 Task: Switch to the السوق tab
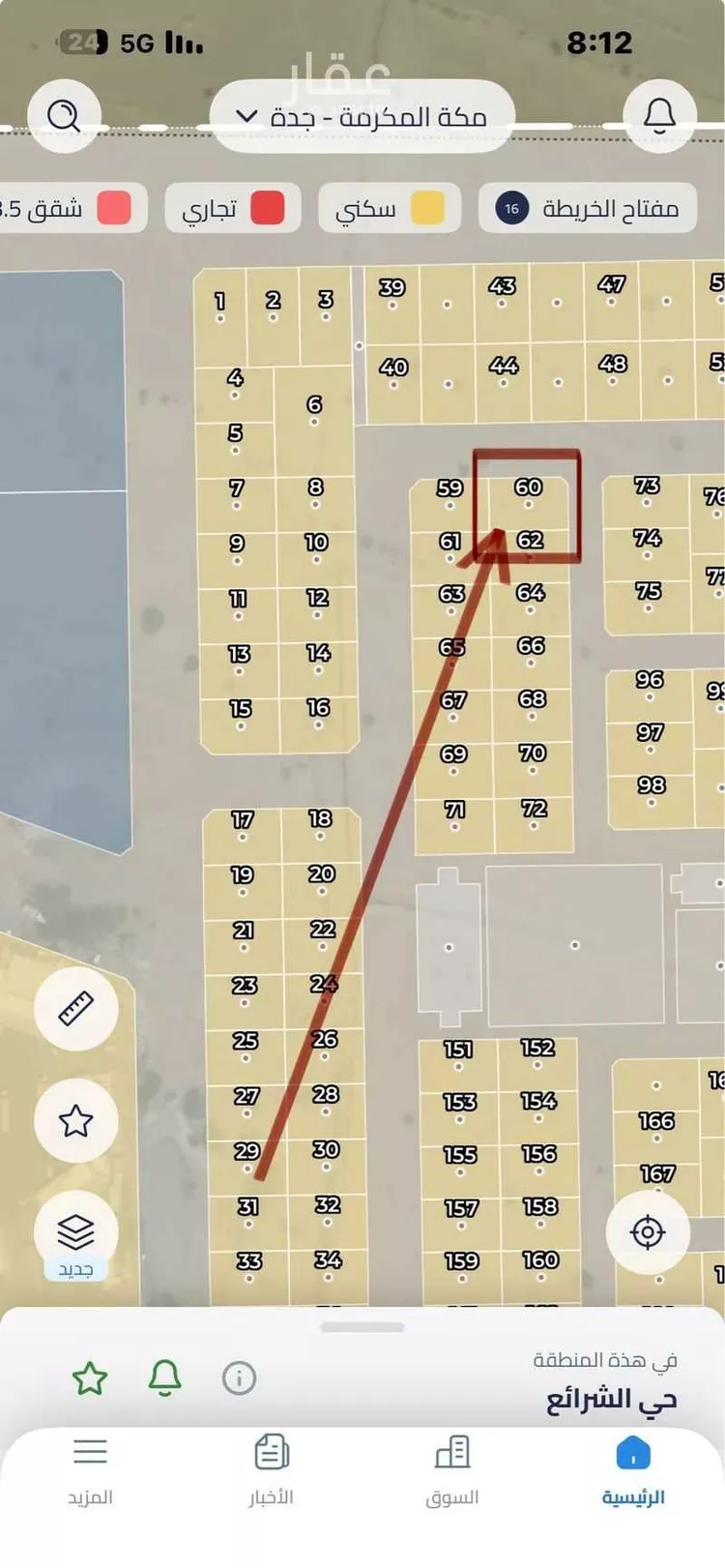tap(452, 1469)
